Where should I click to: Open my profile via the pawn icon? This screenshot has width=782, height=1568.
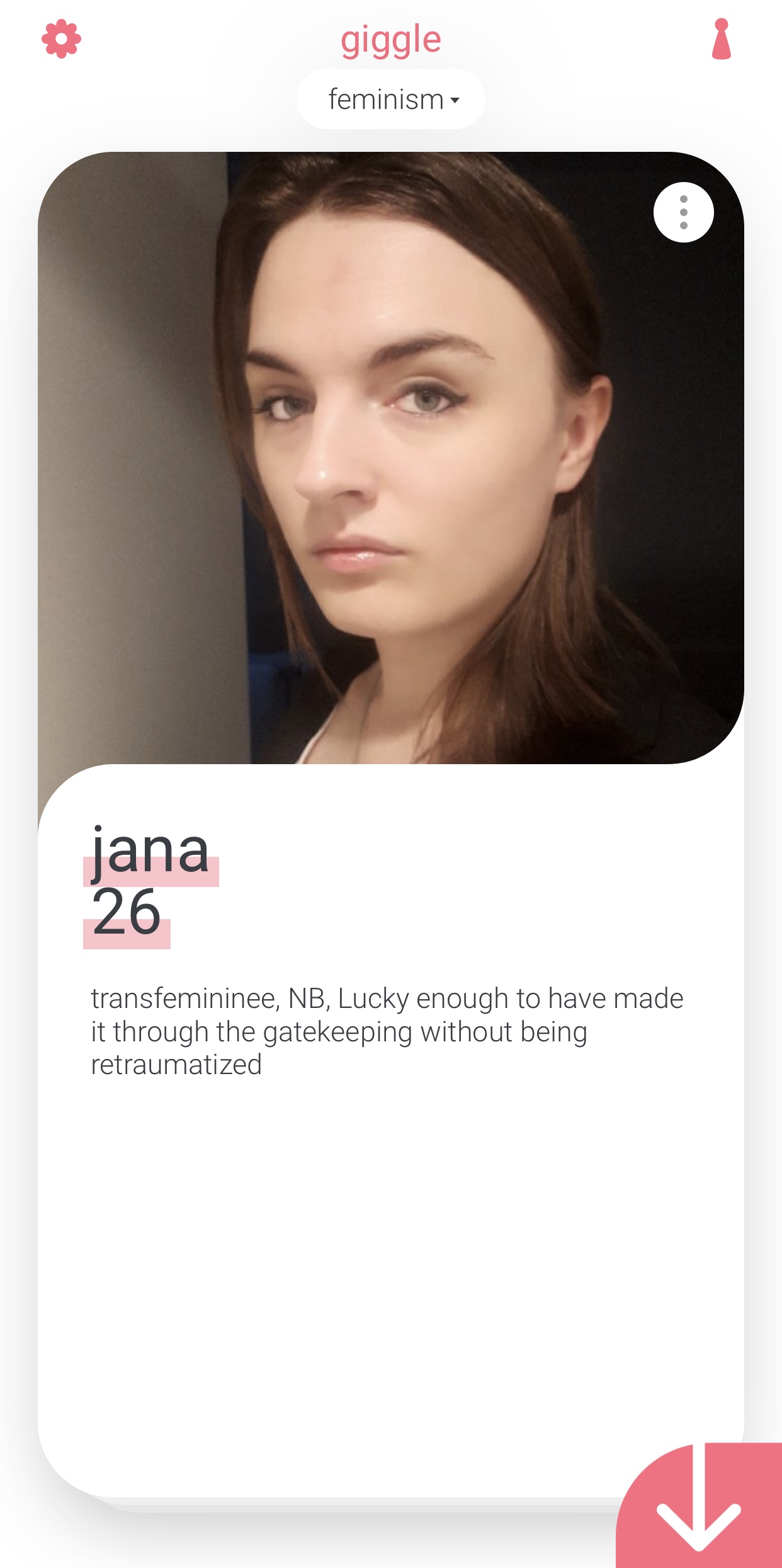click(x=721, y=39)
